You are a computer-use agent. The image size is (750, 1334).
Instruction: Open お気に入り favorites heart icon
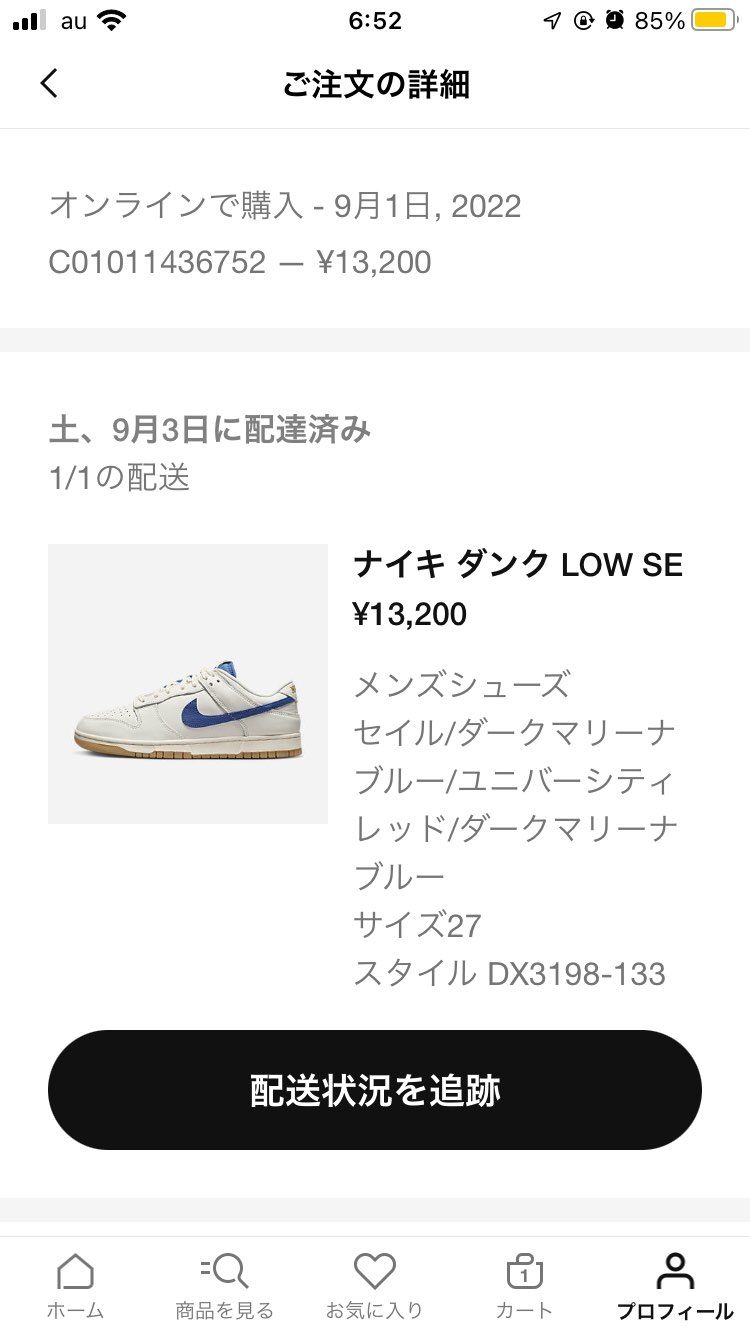point(374,1272)
